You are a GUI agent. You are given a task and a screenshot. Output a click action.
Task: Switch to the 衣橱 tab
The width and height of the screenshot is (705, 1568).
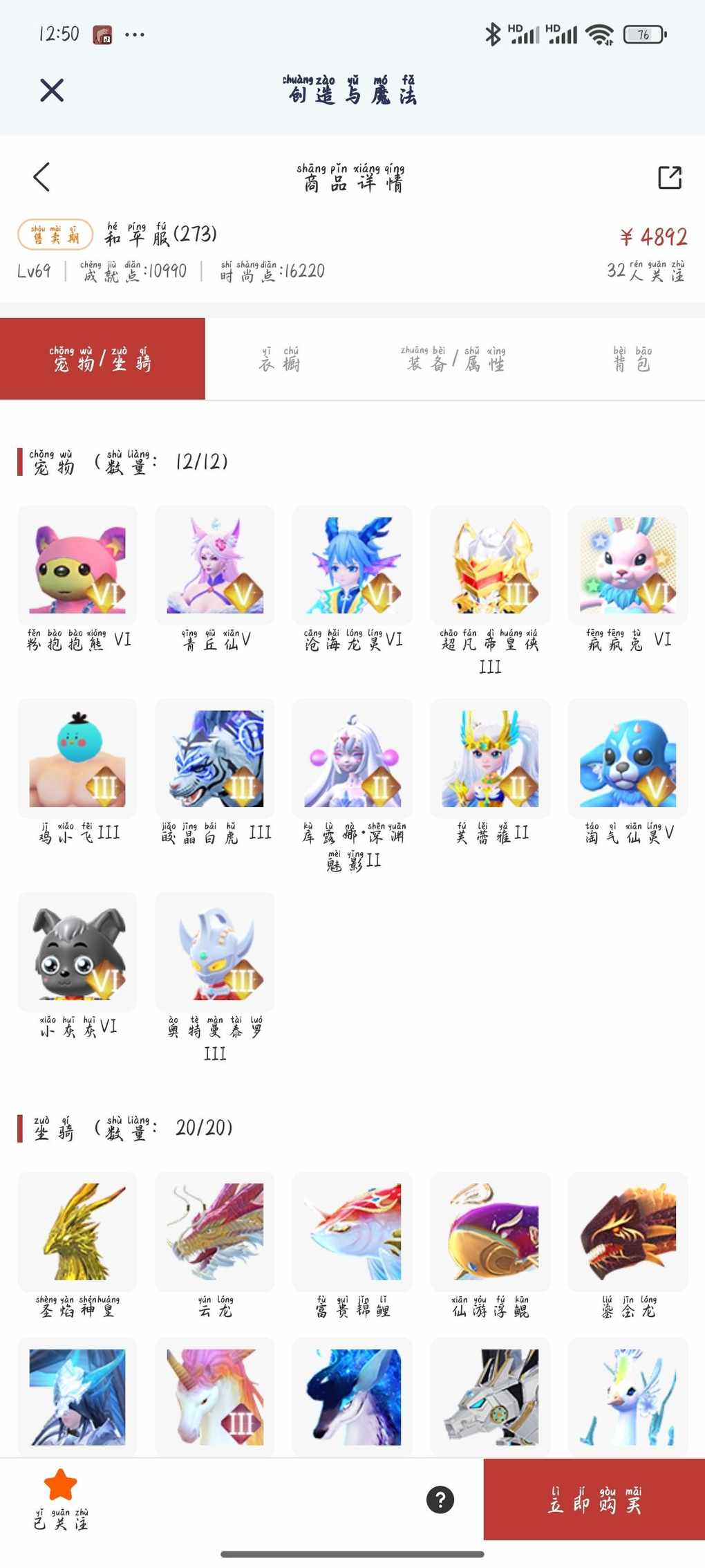279,359
